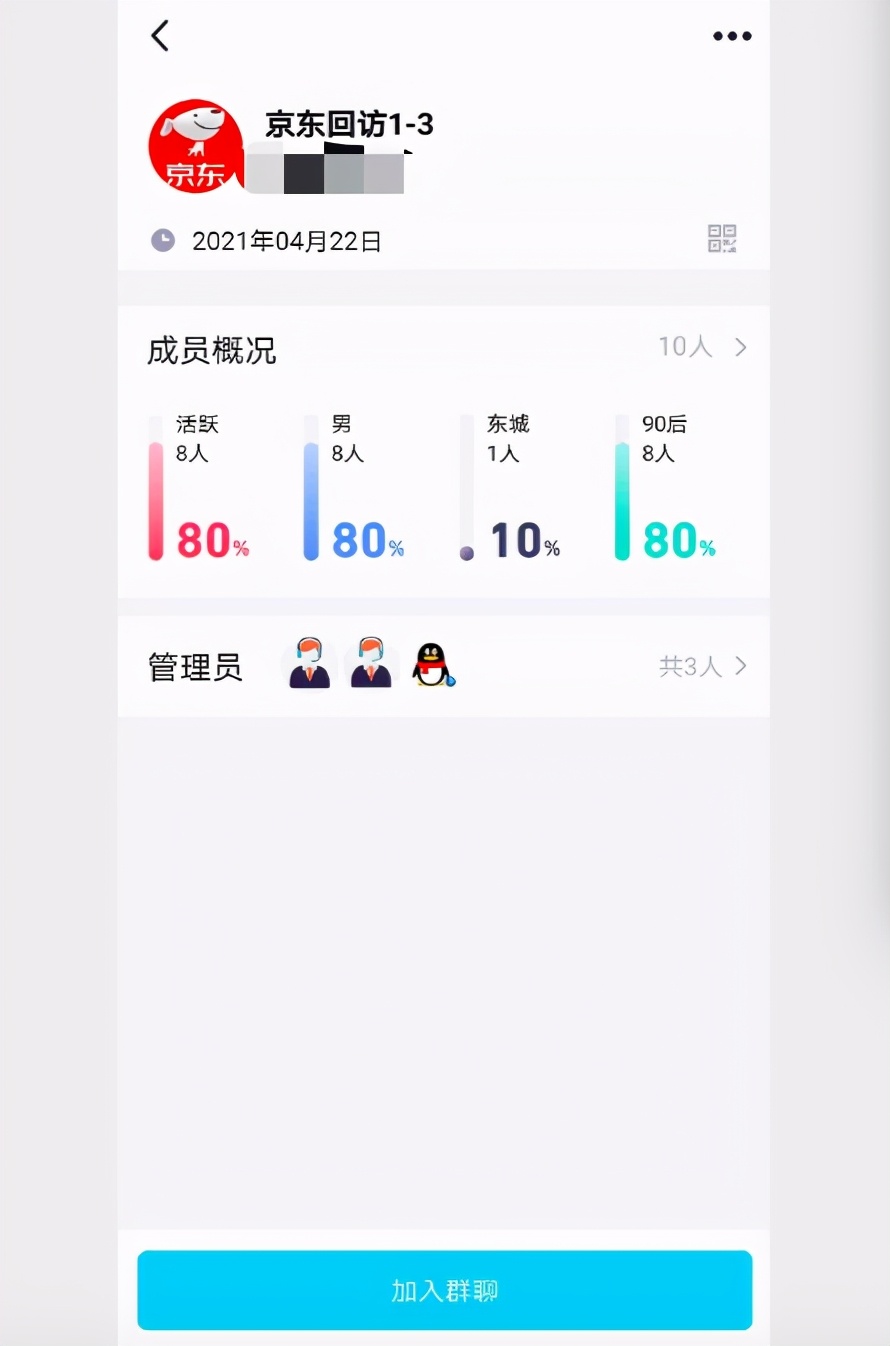View the 京东 group avatar
Viewport: 890px width, 1346px height.
click(196, 146)
